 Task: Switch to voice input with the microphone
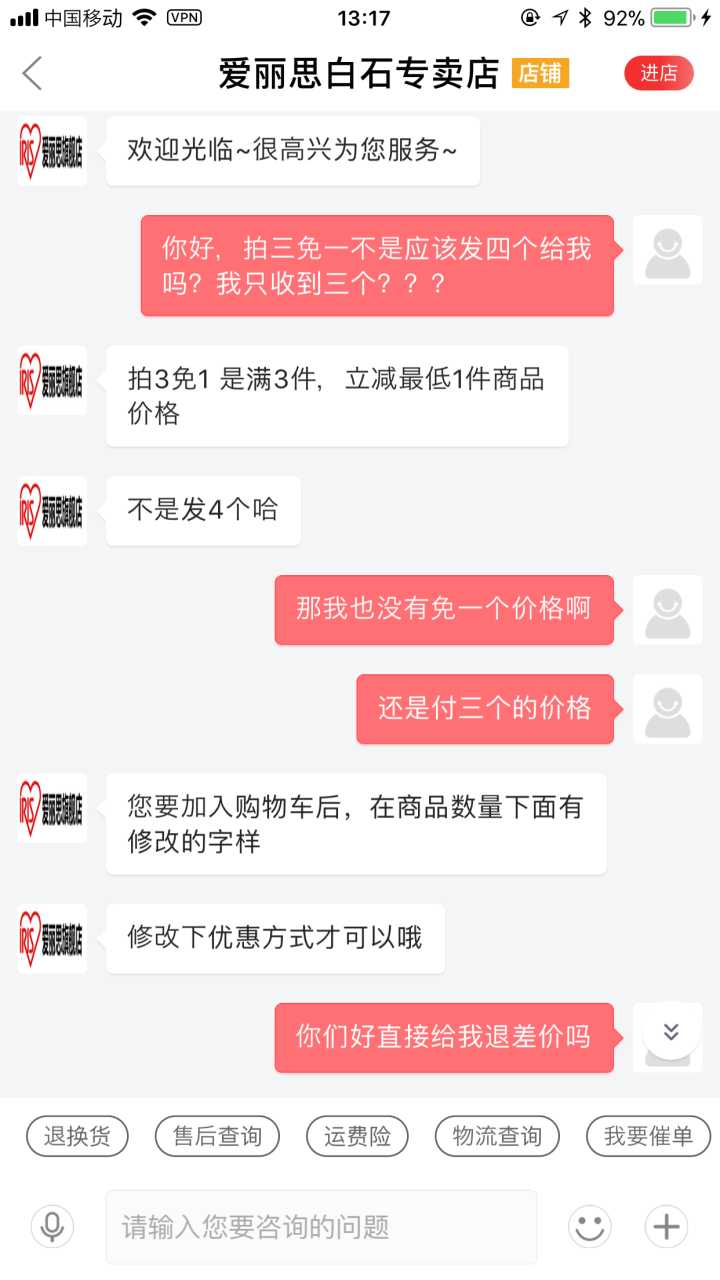coord(52,1226)
